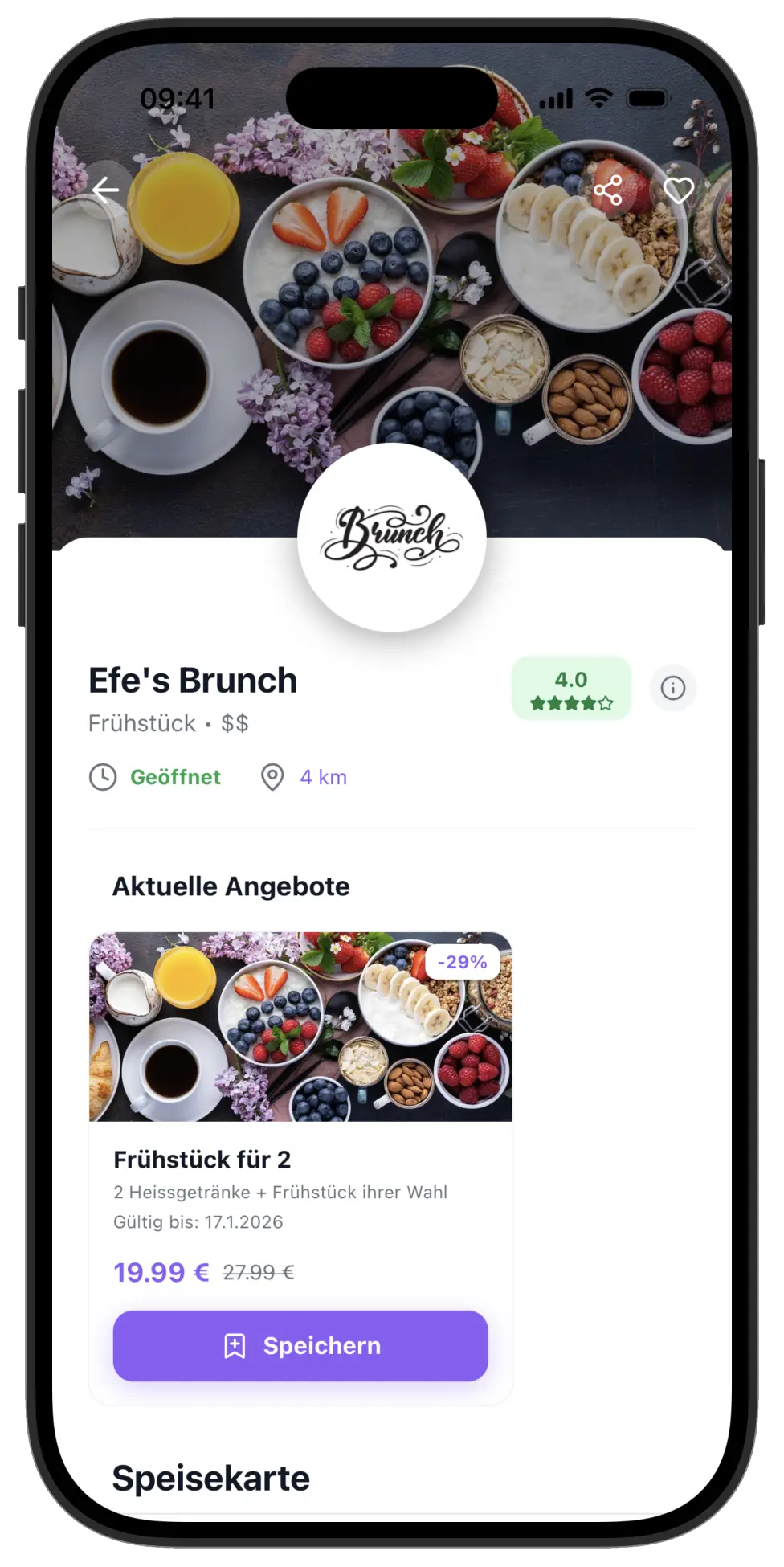View the 4.0 star rating details
The image size is (784, 1567).
(x=571, y=689)
